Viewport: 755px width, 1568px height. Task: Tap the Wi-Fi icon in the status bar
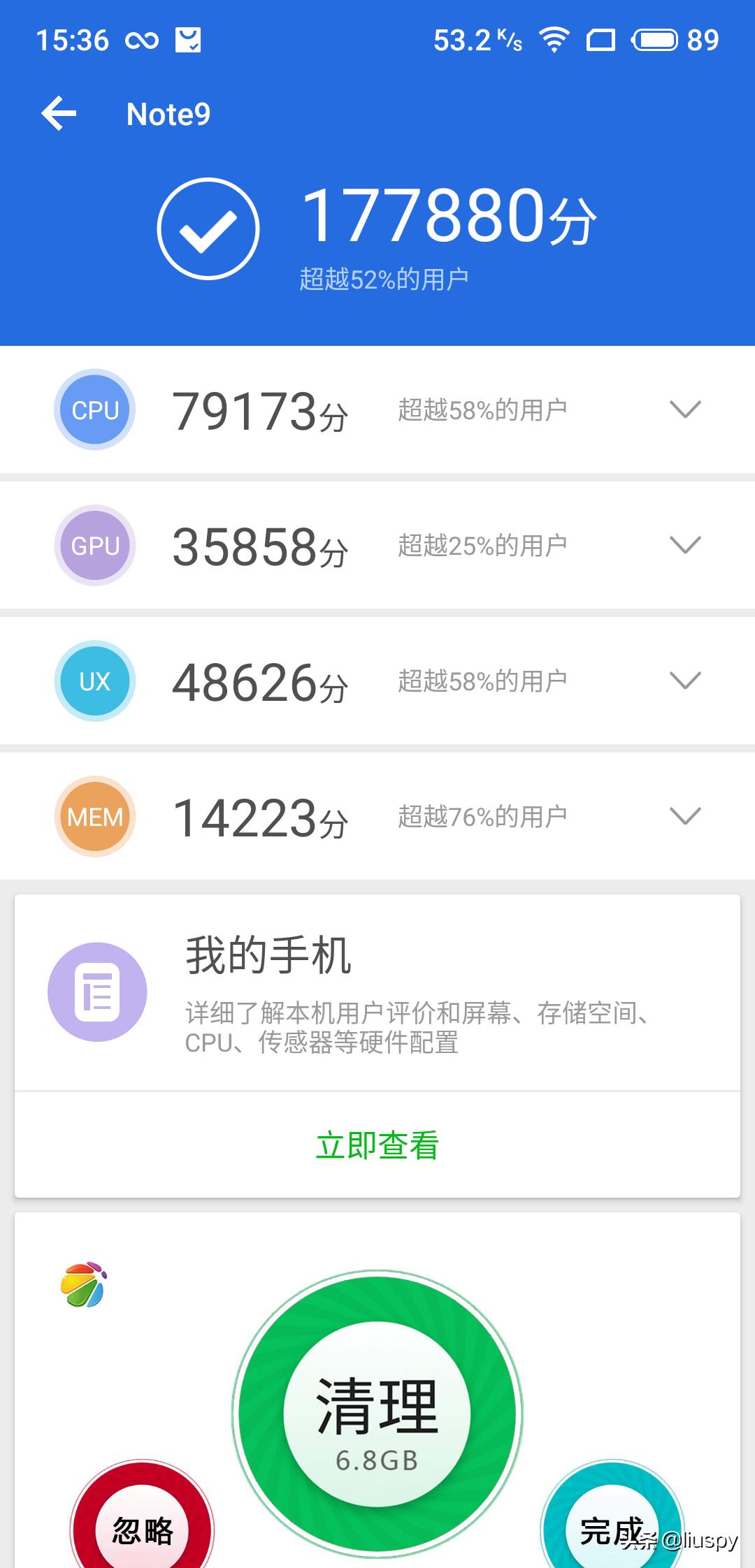pos(556,40)
